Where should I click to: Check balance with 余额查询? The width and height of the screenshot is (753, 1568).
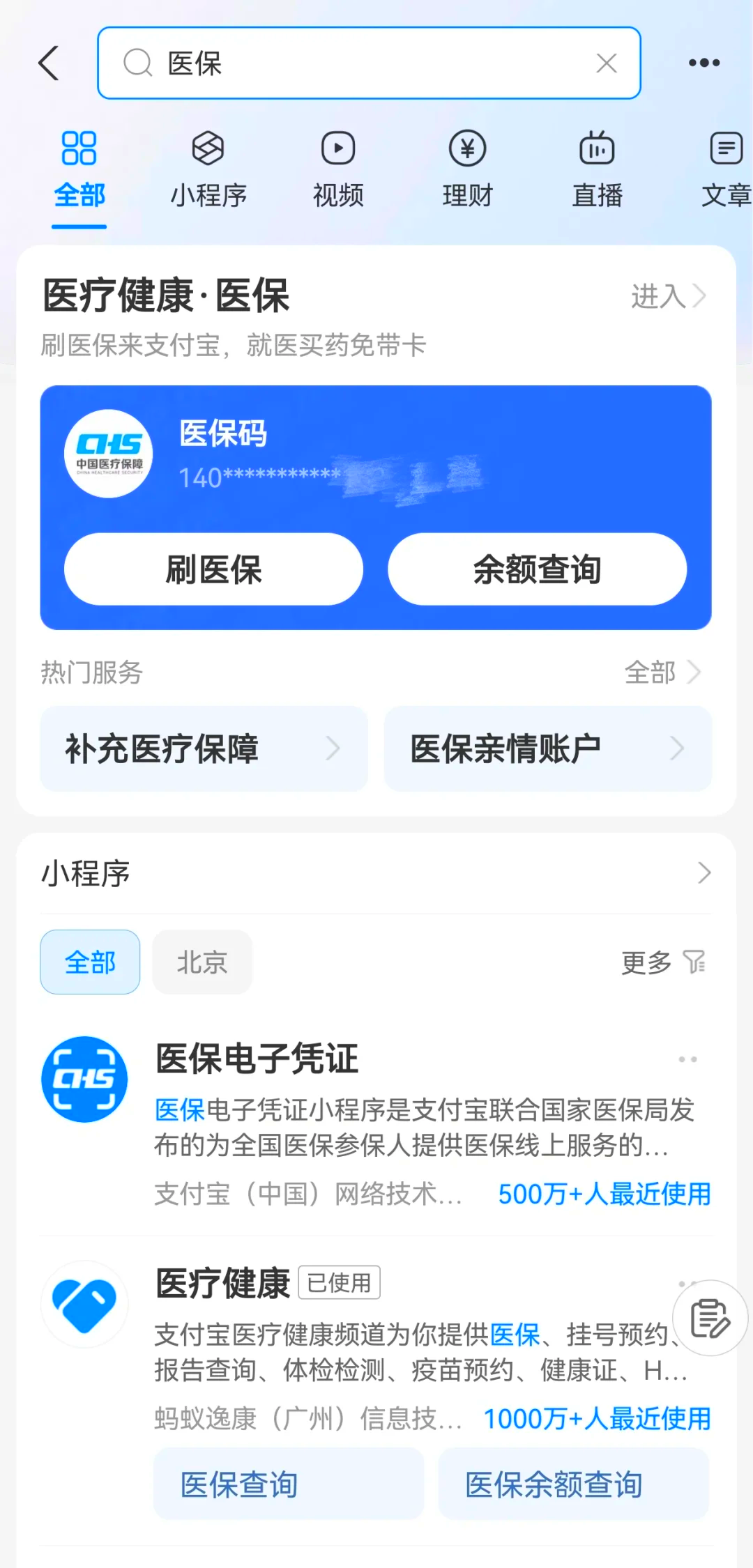pyautogui.click(x=537, y=569)
